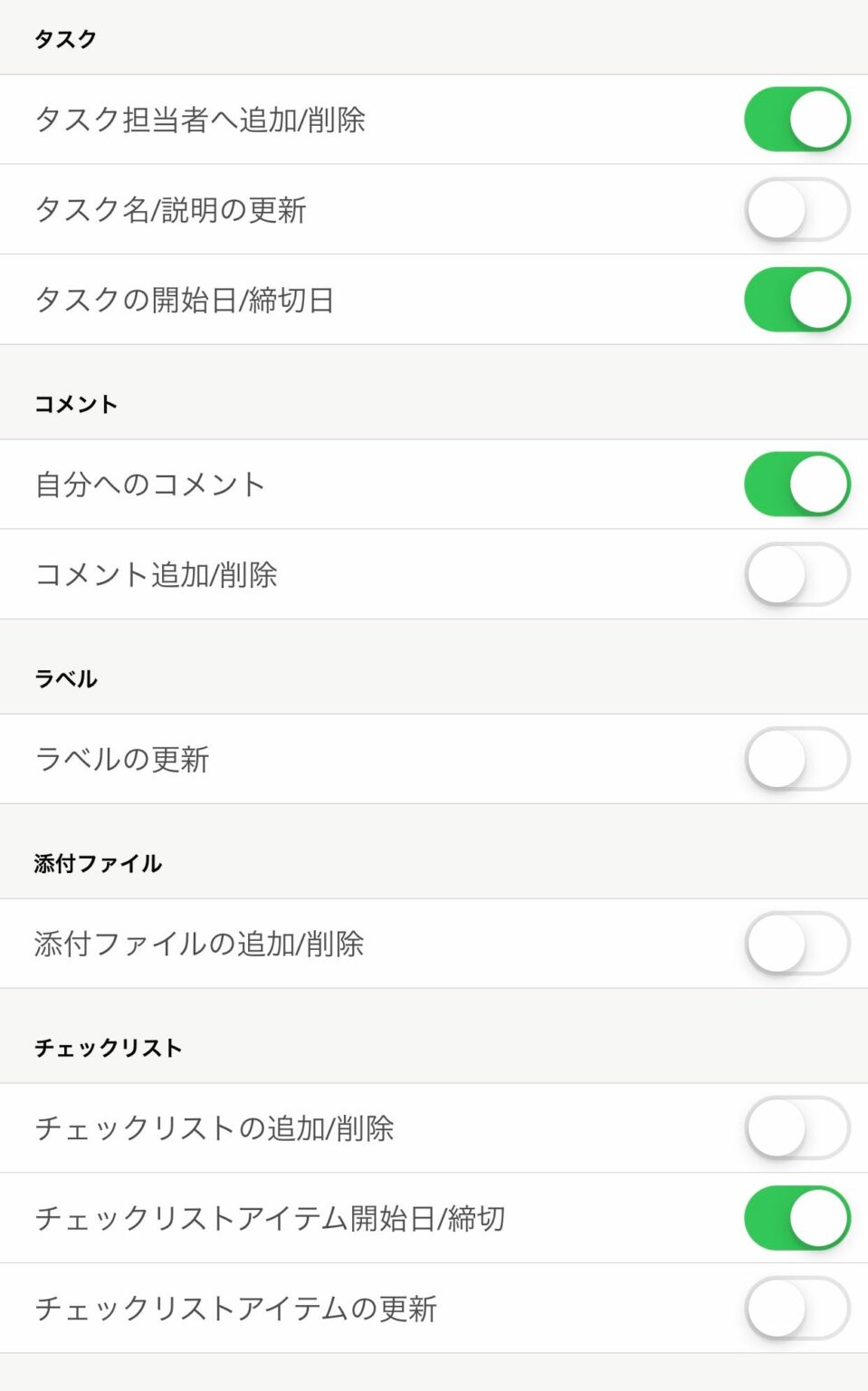
Task: Turn on チェックリストアイテムの更新
Action: click(796, 1308)
